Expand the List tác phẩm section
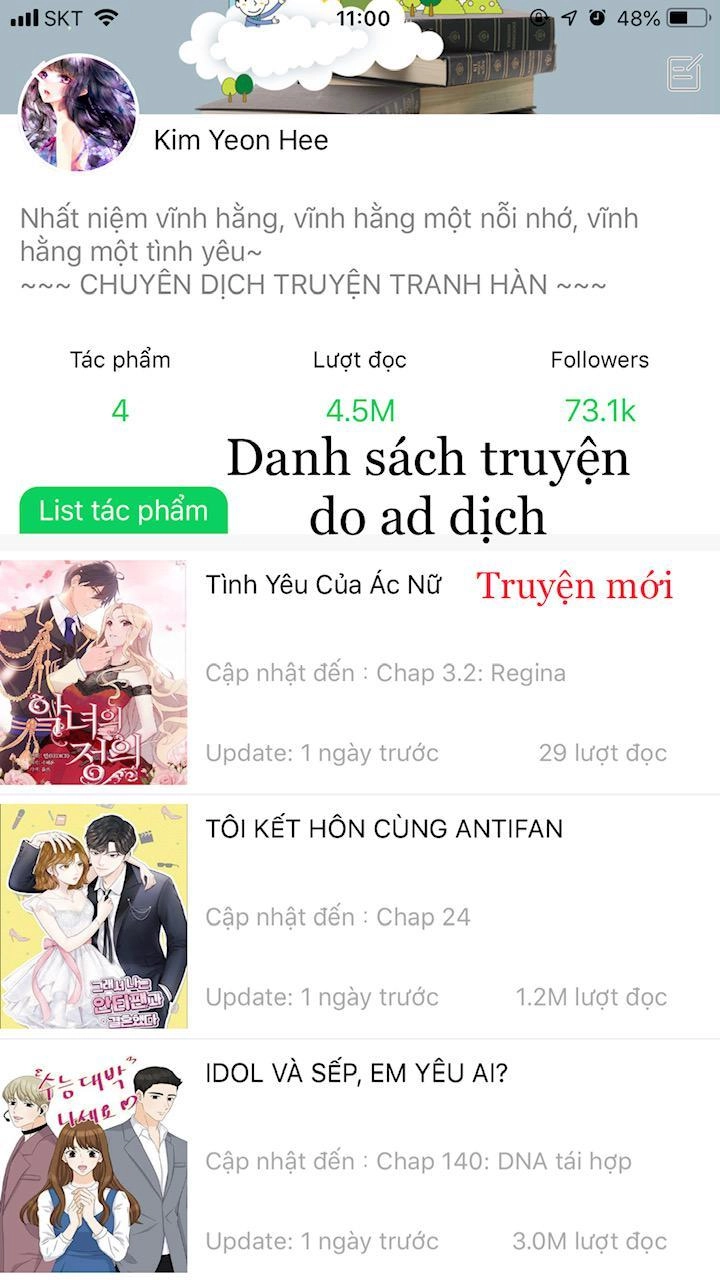The height and width of the screenshot is (1280, 720). click(x=120, y=510)
